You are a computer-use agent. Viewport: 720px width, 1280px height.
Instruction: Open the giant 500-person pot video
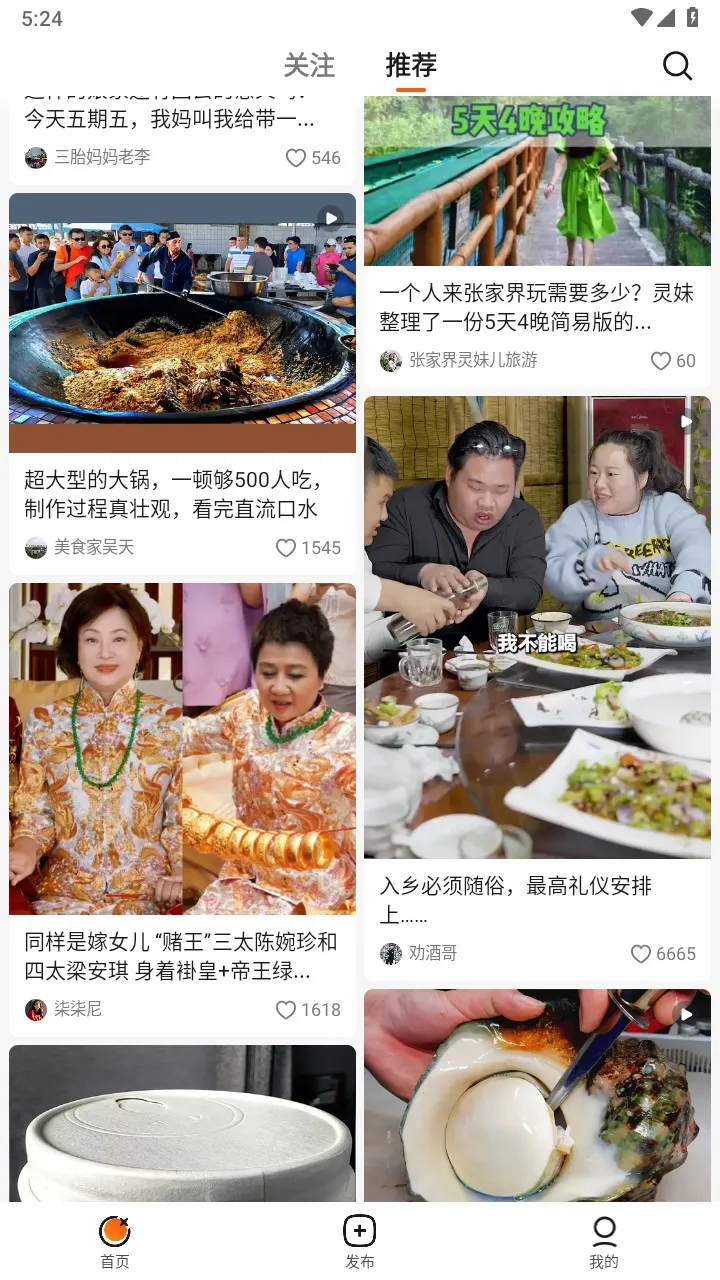(x=182, y=322)
